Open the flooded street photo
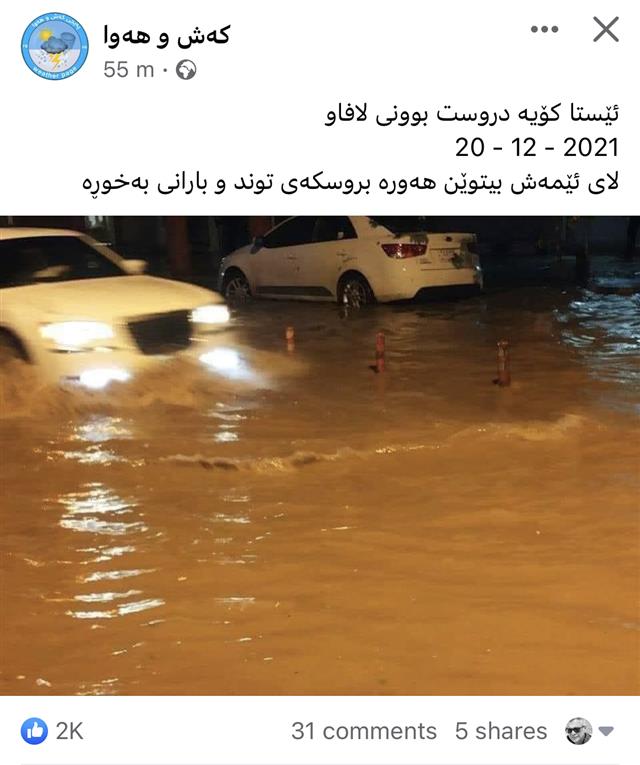Image resolution: width=640 pixels, height=765 pixels. 320,455
